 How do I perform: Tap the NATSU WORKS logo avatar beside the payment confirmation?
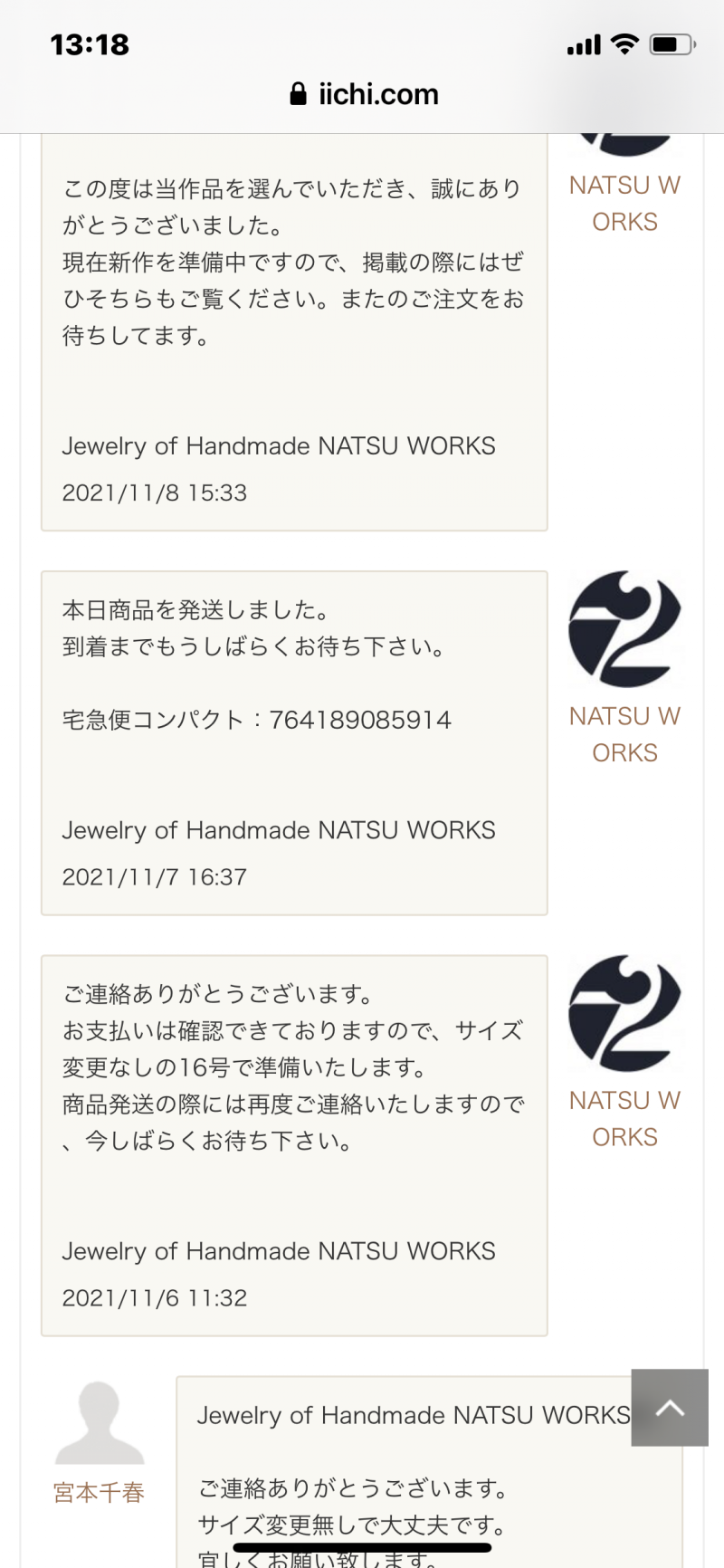click(624, 1013)
